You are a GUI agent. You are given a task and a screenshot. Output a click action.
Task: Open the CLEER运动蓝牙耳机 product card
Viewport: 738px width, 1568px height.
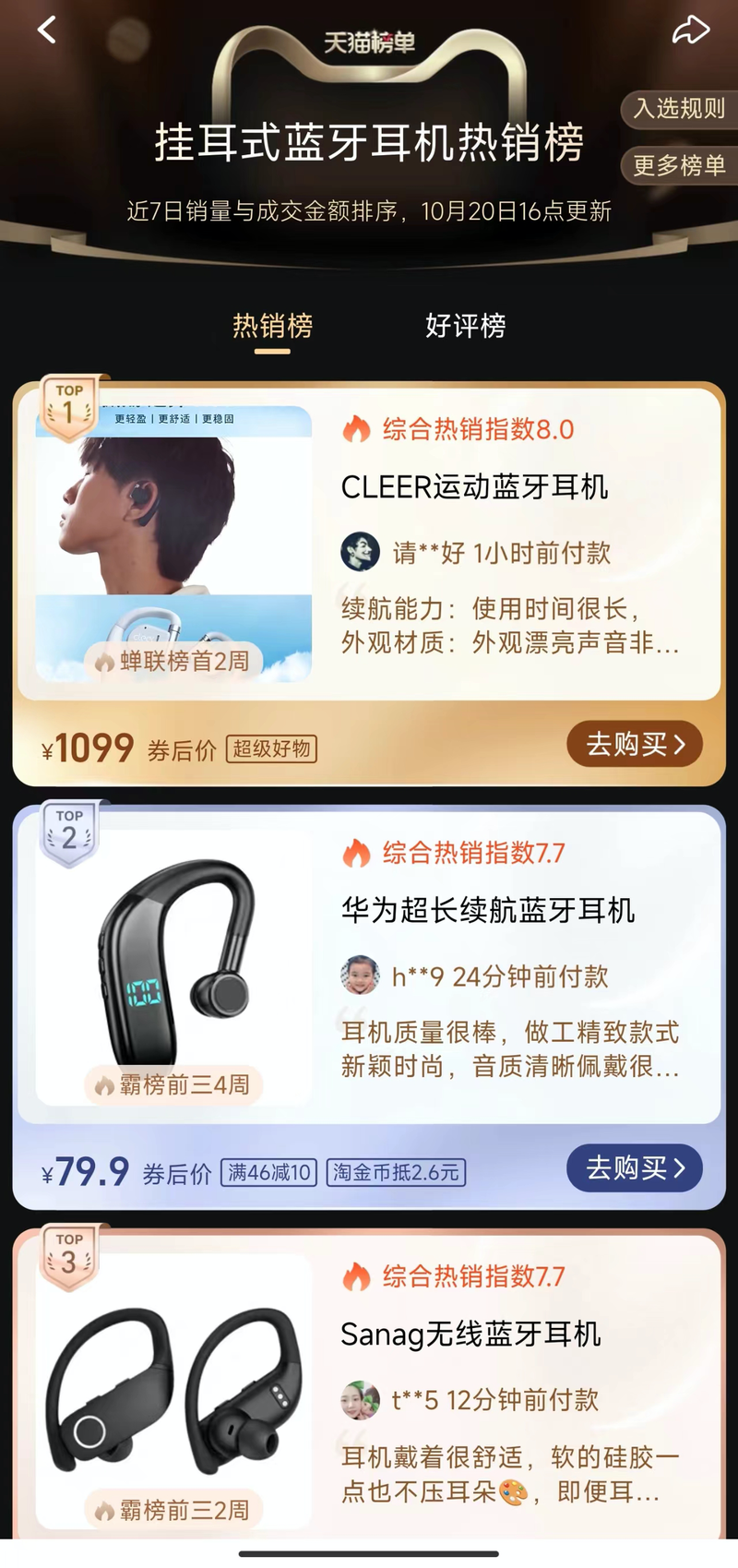click(474, 486)
